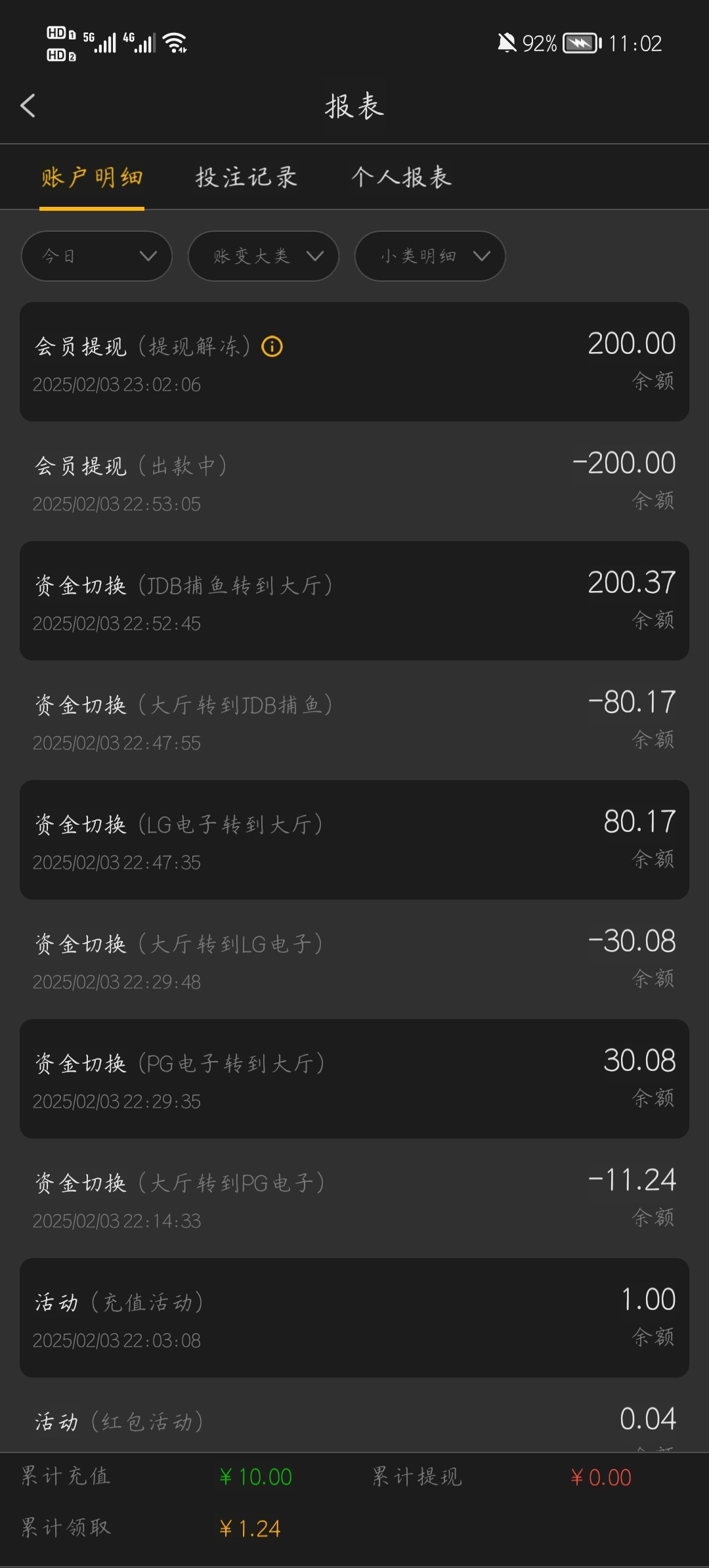
Task: Go back using the top-left arrow
Action: [28, 106]
